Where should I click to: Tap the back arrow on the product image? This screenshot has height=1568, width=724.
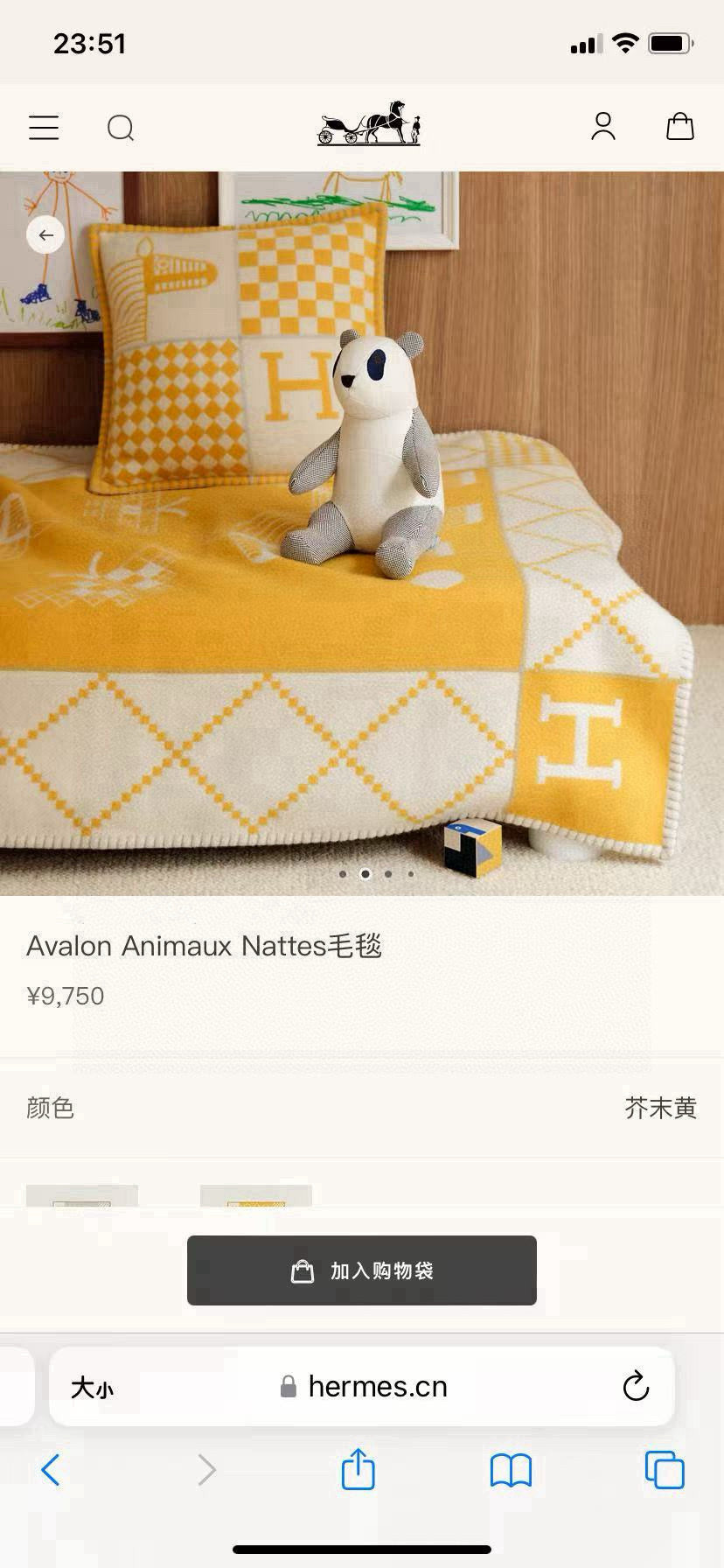pos(45,234)
